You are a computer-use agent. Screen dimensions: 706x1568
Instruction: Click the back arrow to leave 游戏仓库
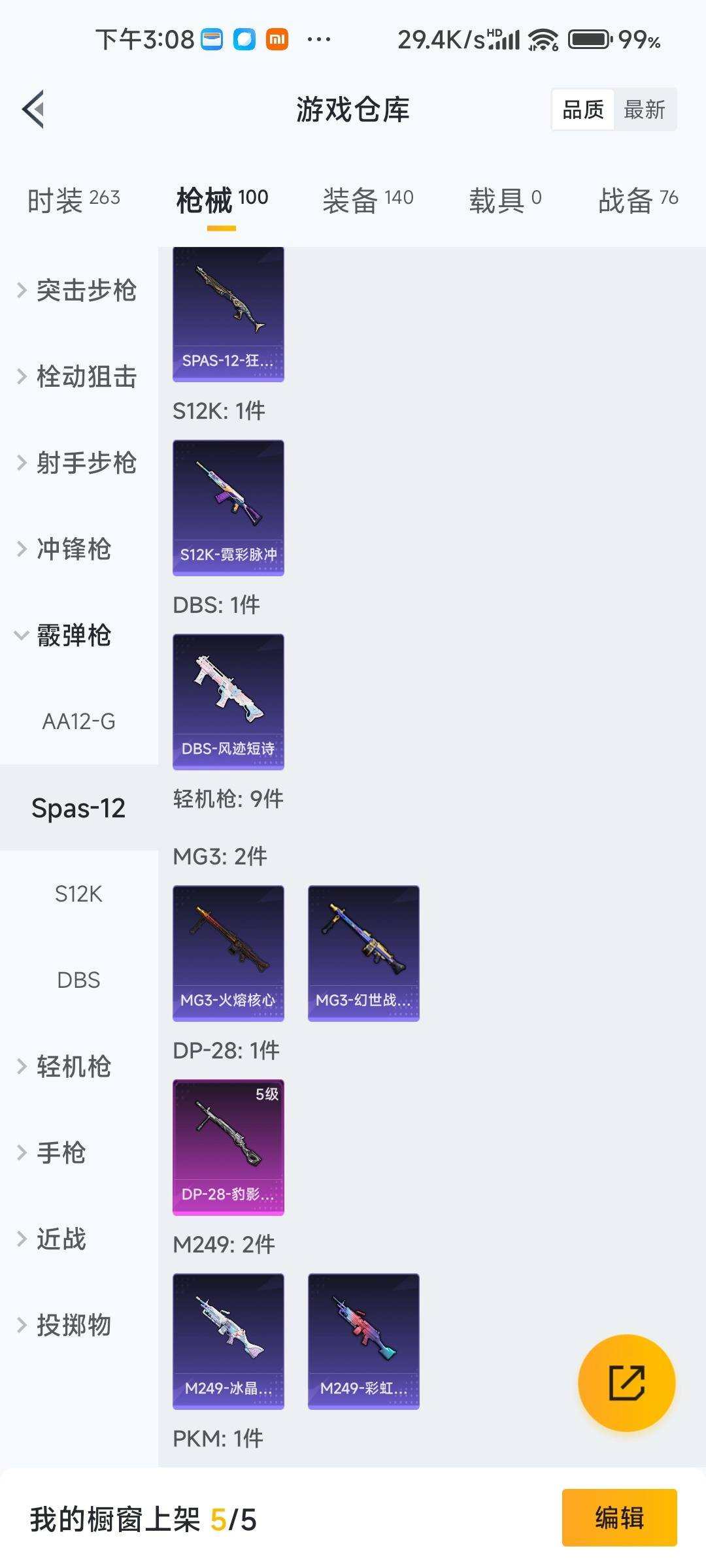click(31, 110)
